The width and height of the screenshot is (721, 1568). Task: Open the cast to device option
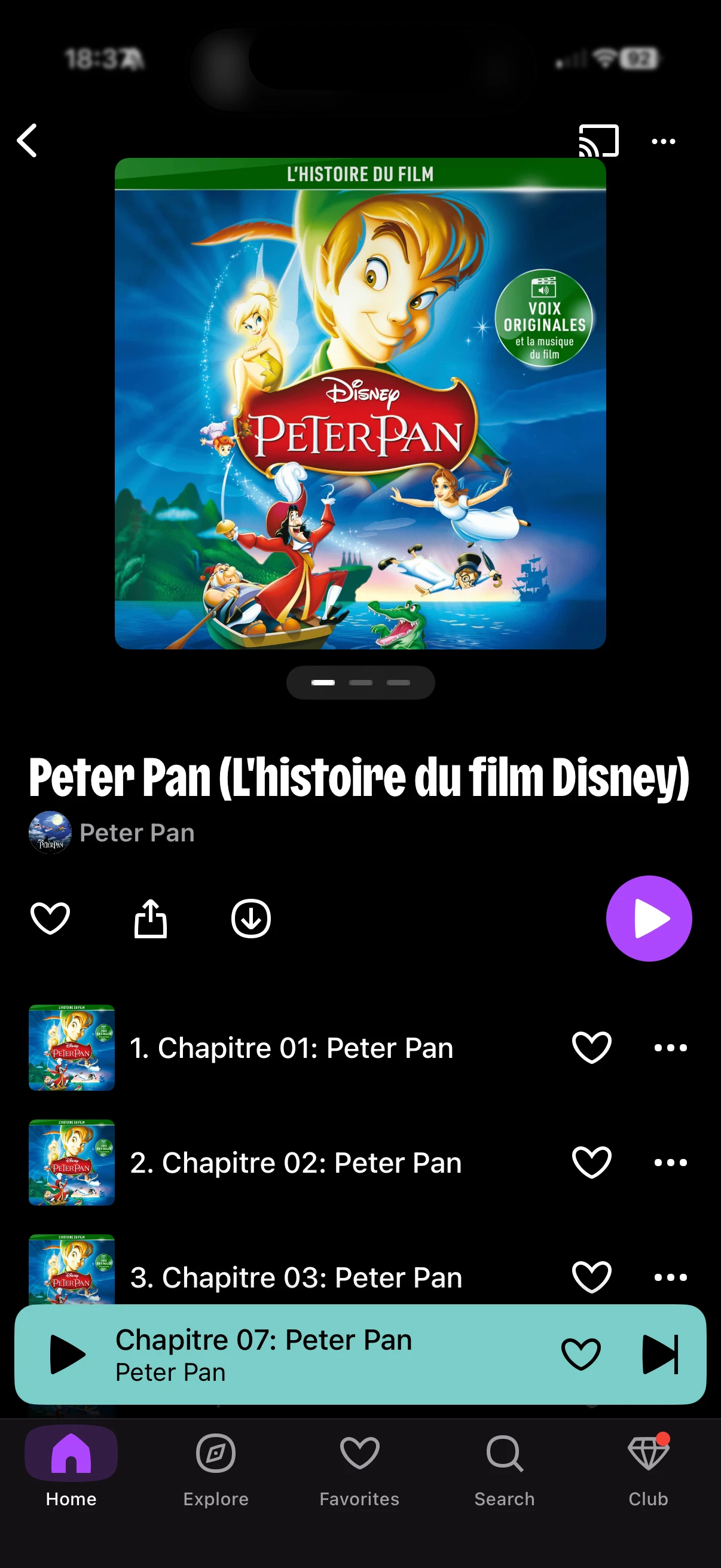[x=598, y=141]
